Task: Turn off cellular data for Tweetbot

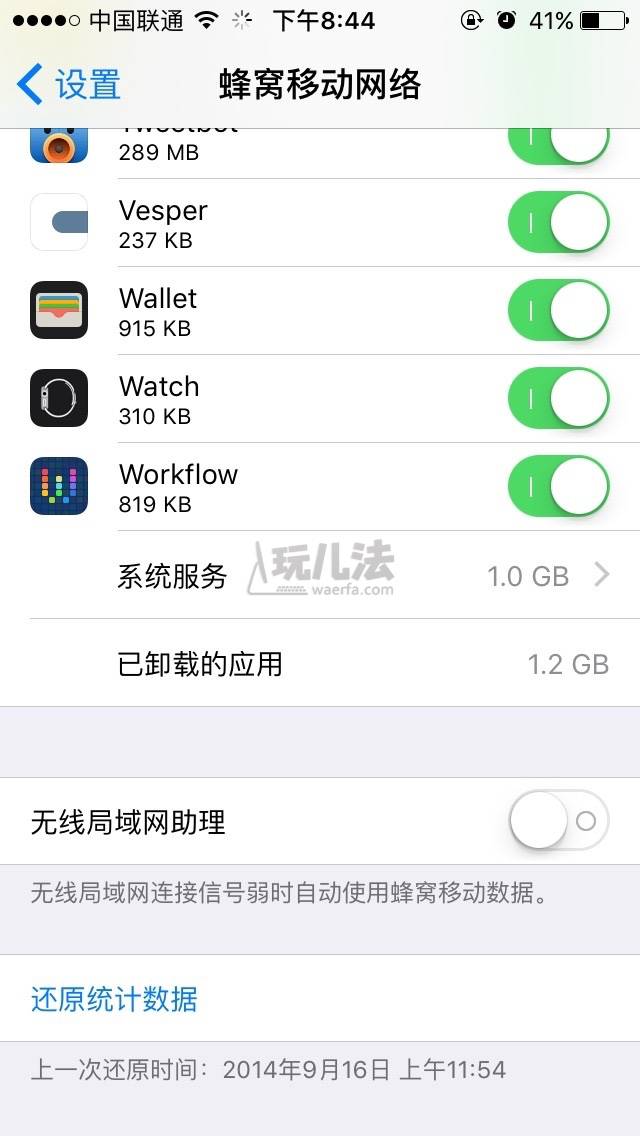Action: 558,146
